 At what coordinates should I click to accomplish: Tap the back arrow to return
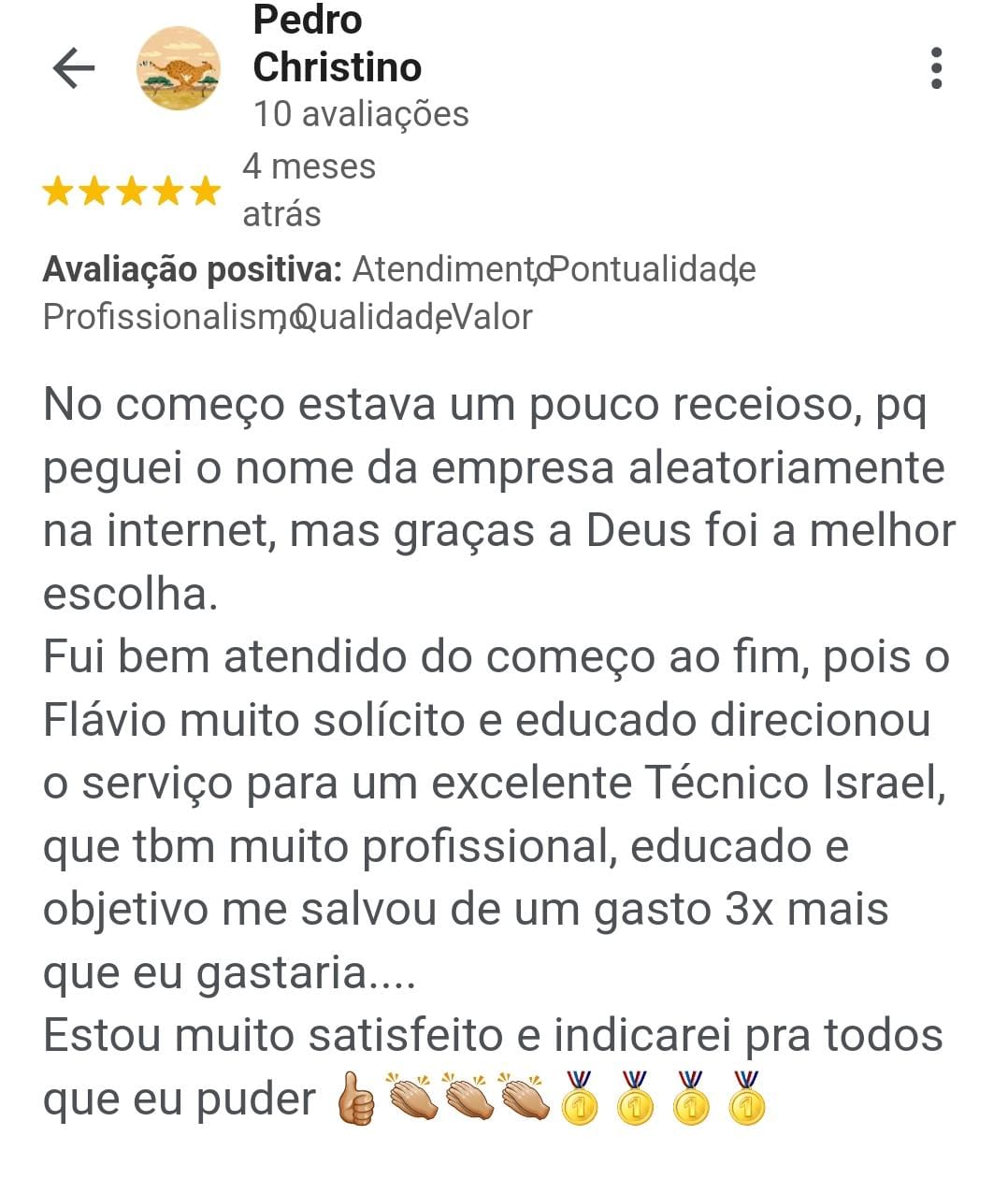(x=75, y=68)
